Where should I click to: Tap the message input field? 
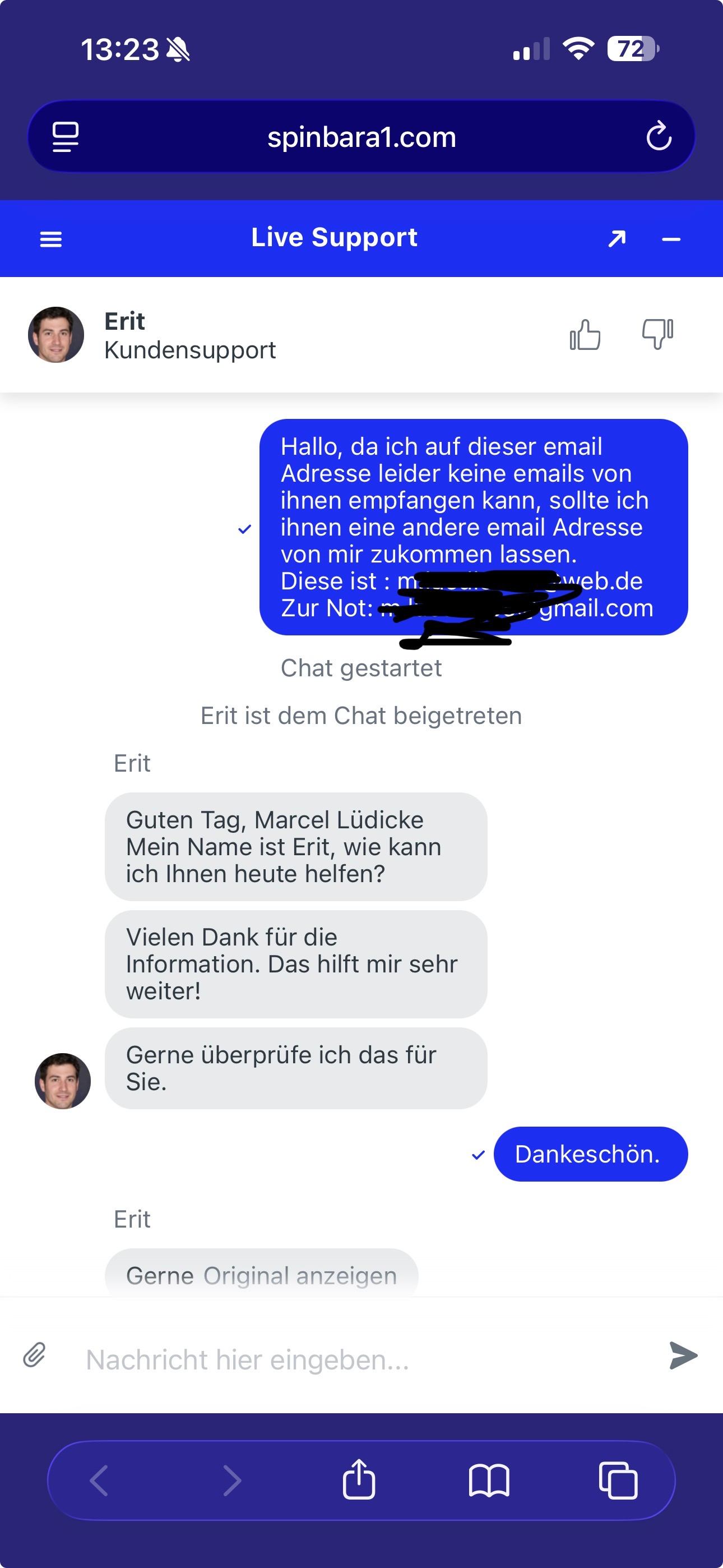365,1359
